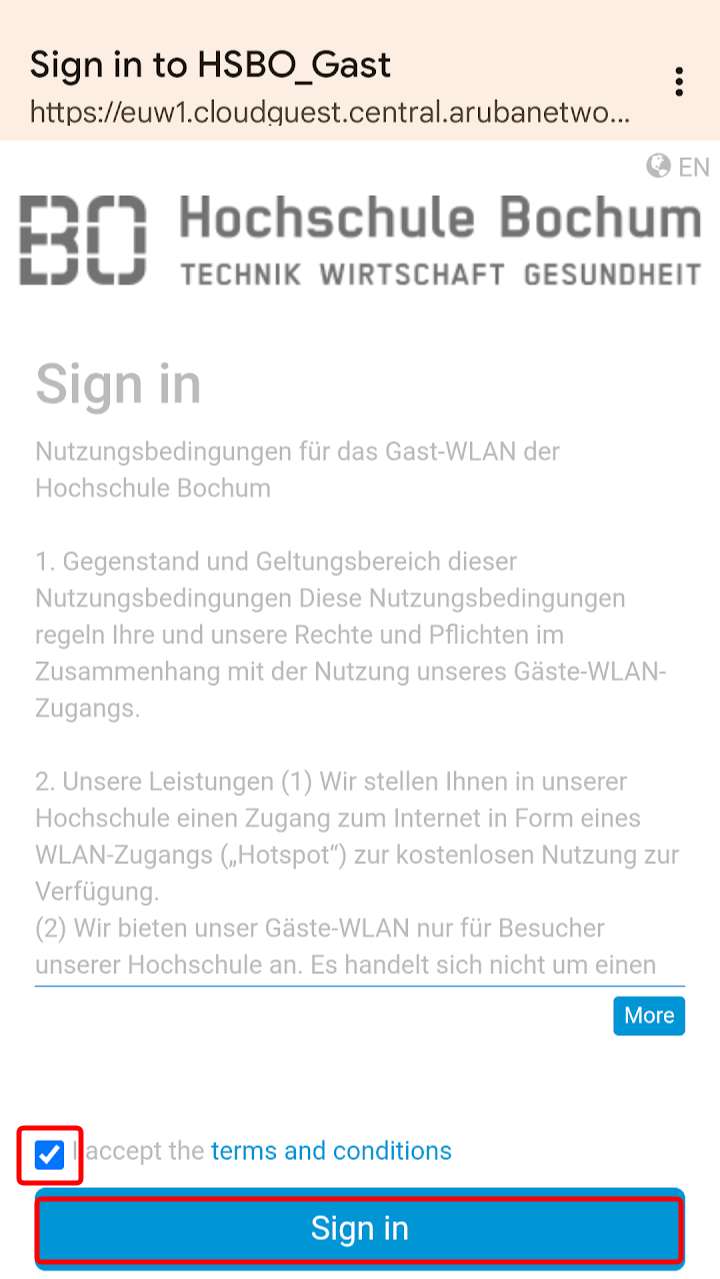Screen dimensions: 720x1279
Task: Tap the blue Sign in button
Action: tap(360, 1228)
